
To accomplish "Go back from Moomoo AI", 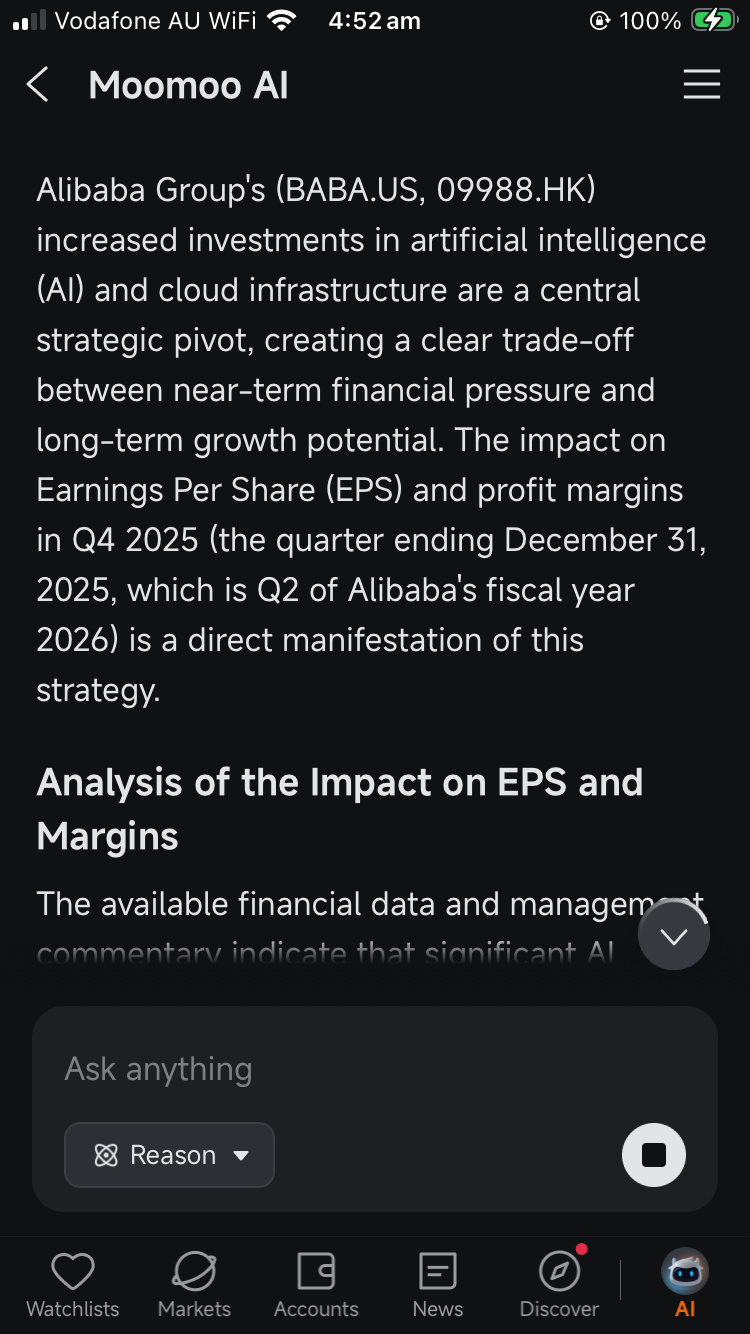I will pyautogui.click(x=38, y=85).
